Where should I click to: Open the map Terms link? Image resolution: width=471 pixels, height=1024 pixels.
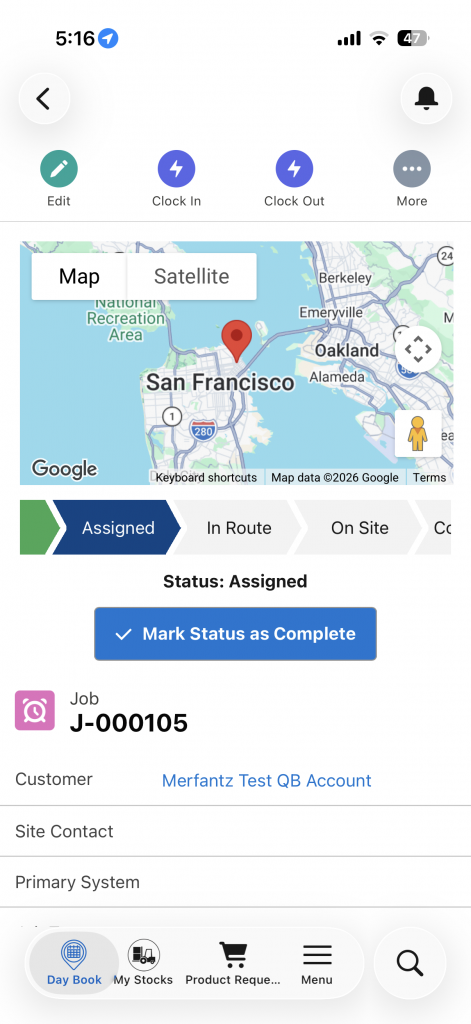429,477
